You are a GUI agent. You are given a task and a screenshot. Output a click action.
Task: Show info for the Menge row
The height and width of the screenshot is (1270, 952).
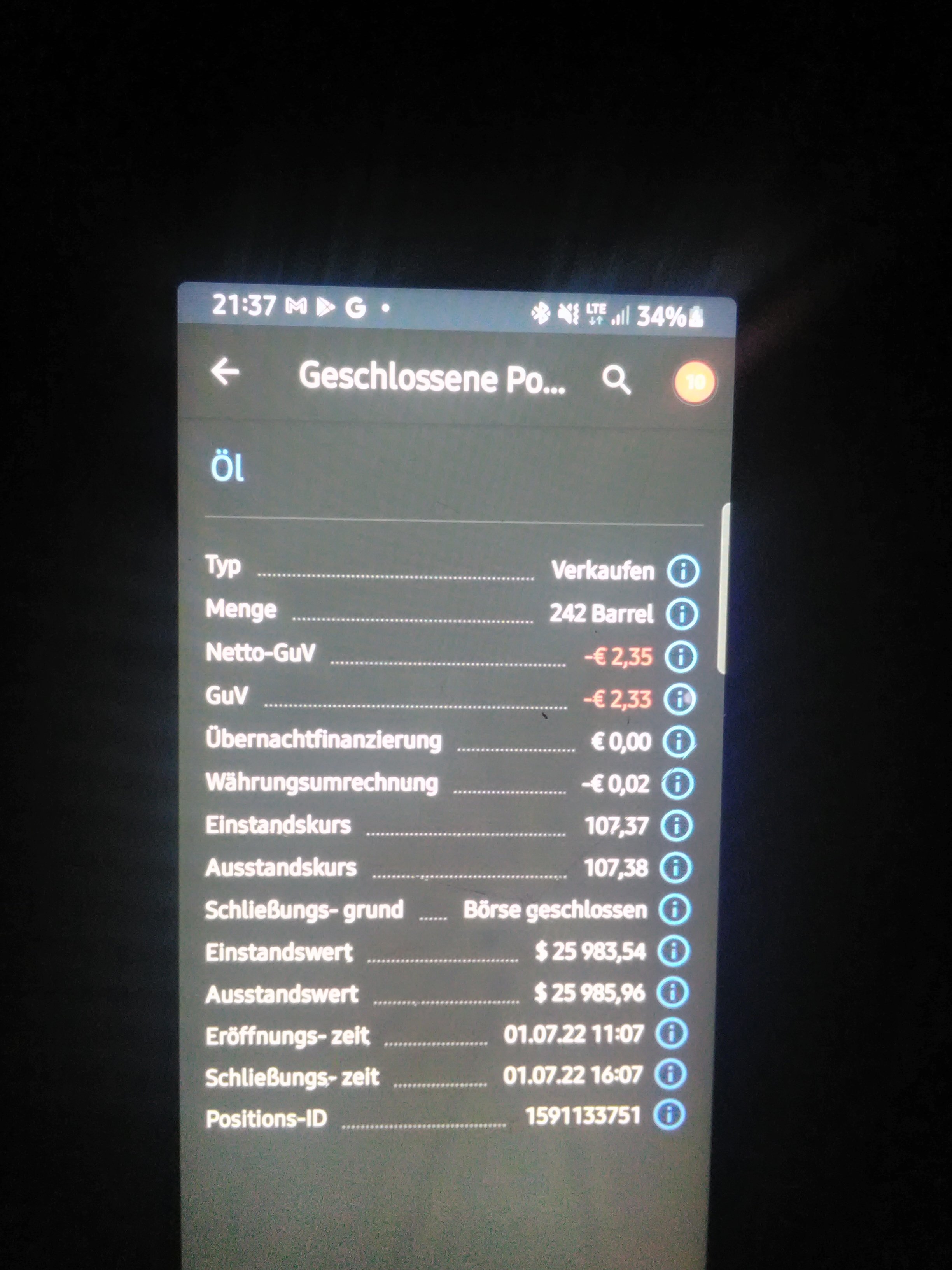(x=682, y=614)
